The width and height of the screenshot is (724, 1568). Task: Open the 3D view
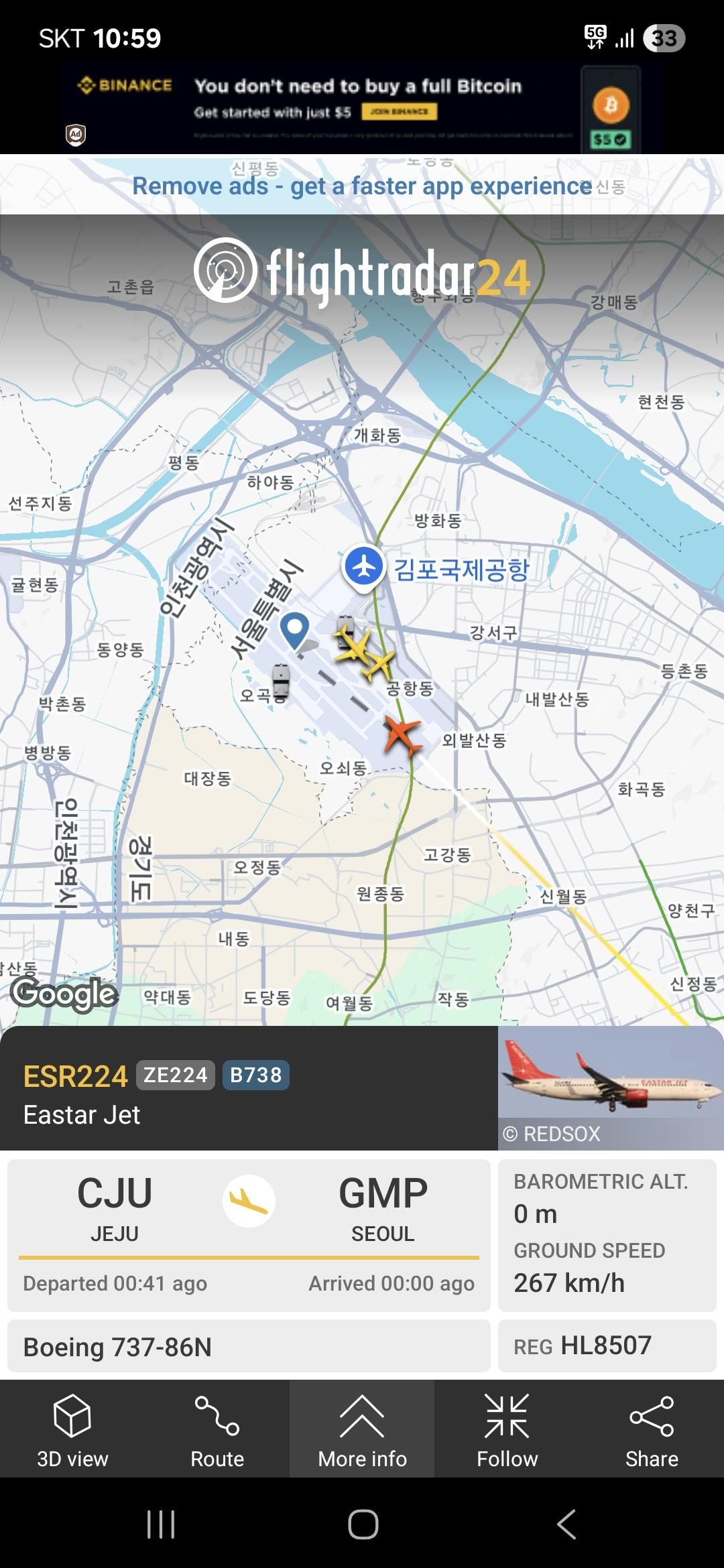pos(72,1429)
